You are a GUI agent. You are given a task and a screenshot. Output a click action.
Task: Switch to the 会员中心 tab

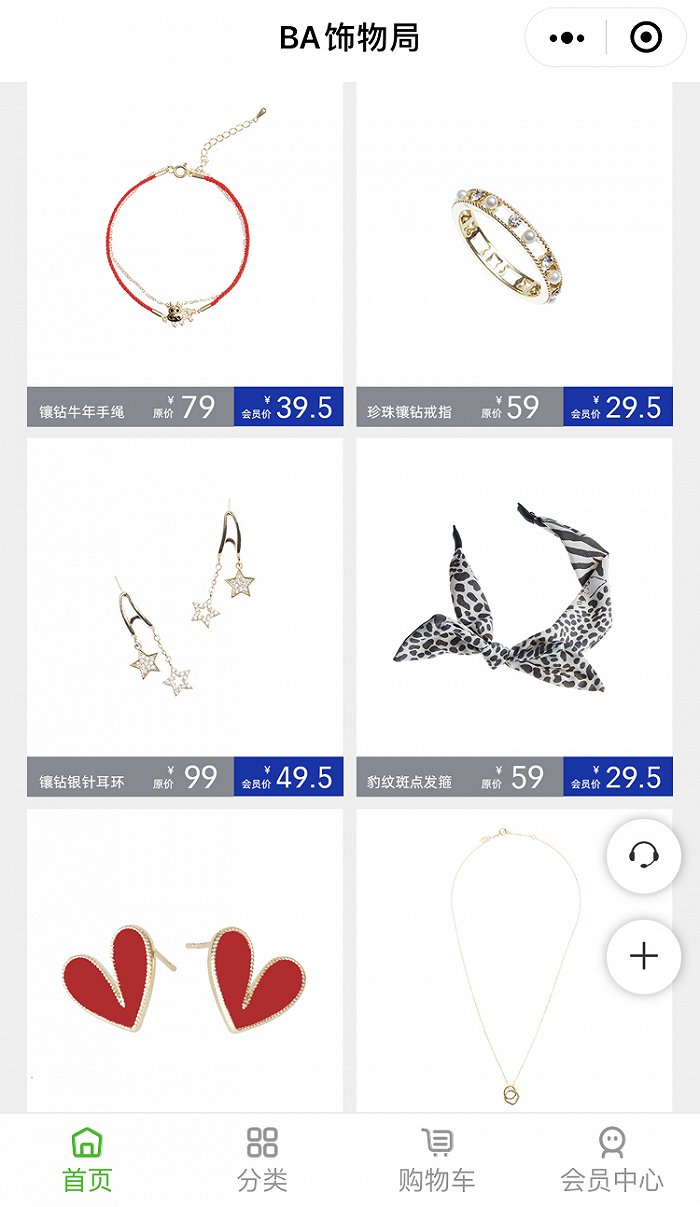coord(612,1159)
